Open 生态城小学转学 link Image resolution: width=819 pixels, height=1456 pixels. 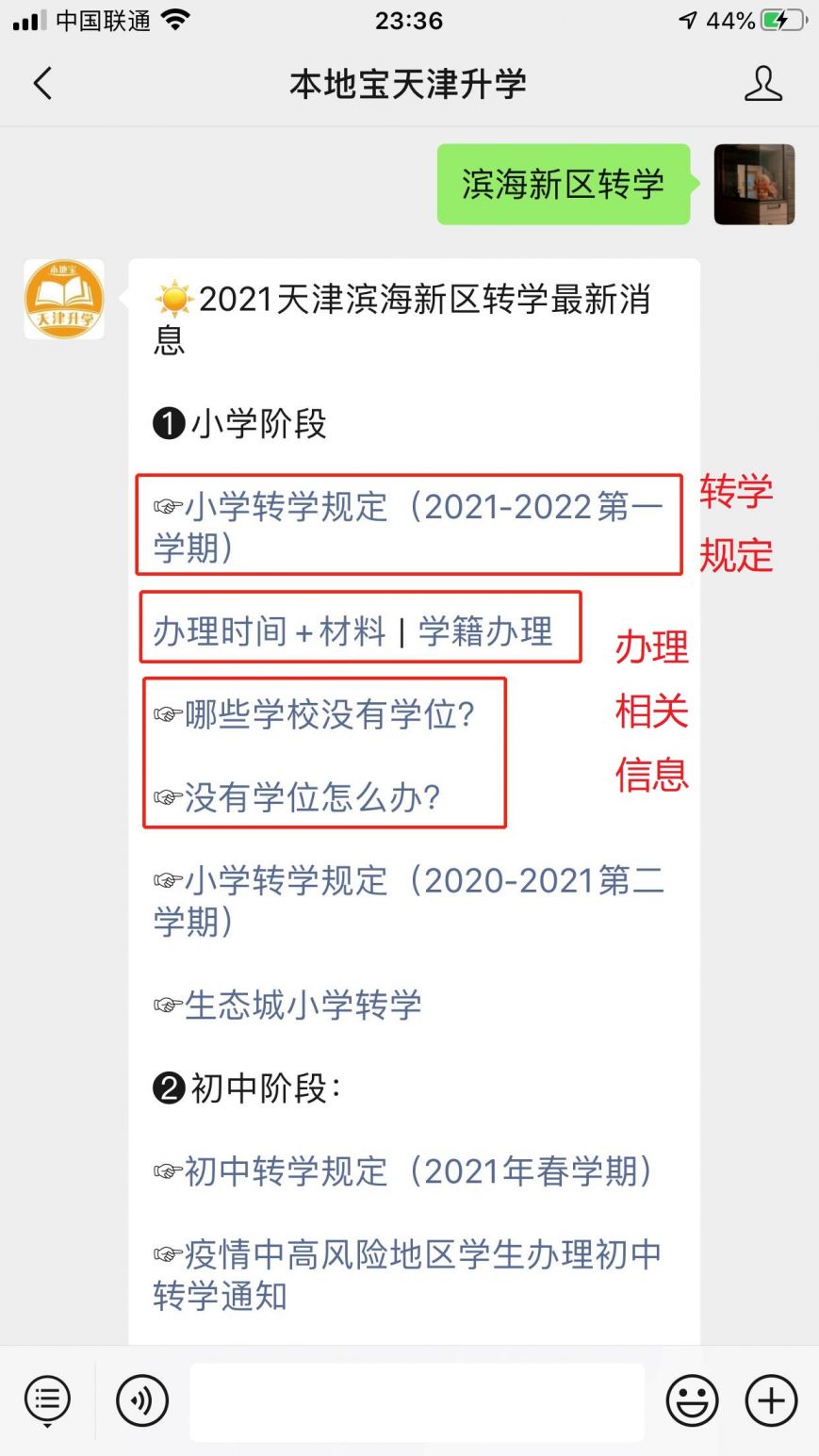[x=302, y=1006]
